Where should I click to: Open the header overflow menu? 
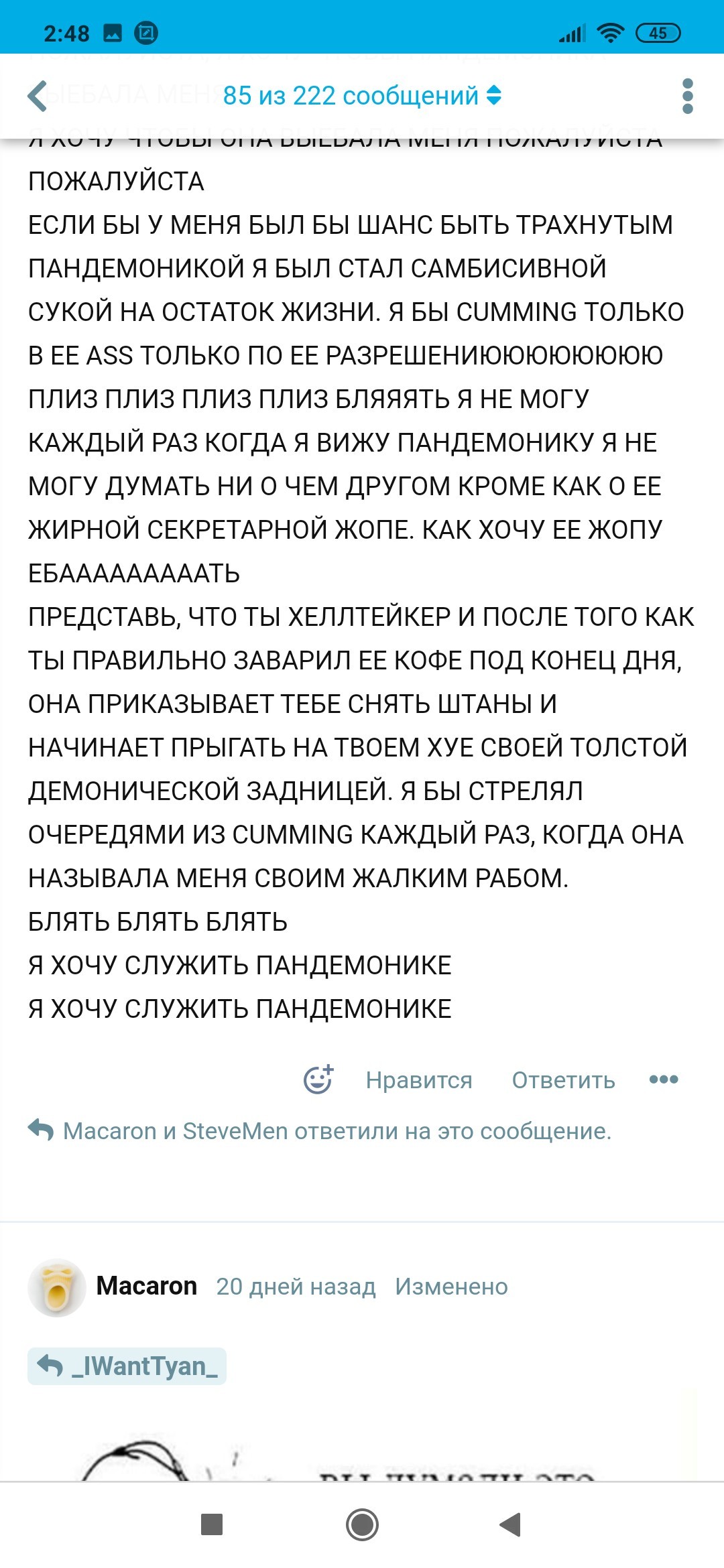click(687, 96)
